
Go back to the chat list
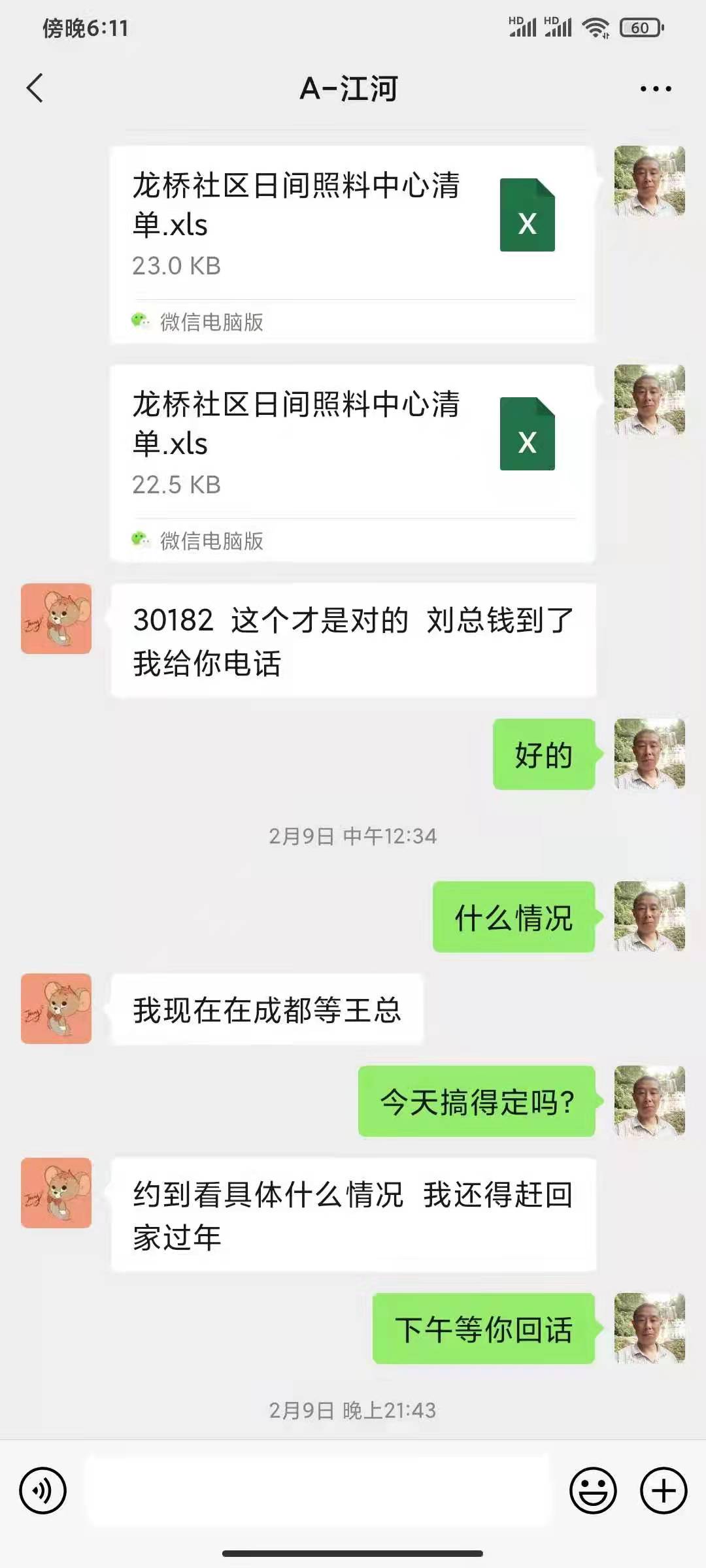35,88
